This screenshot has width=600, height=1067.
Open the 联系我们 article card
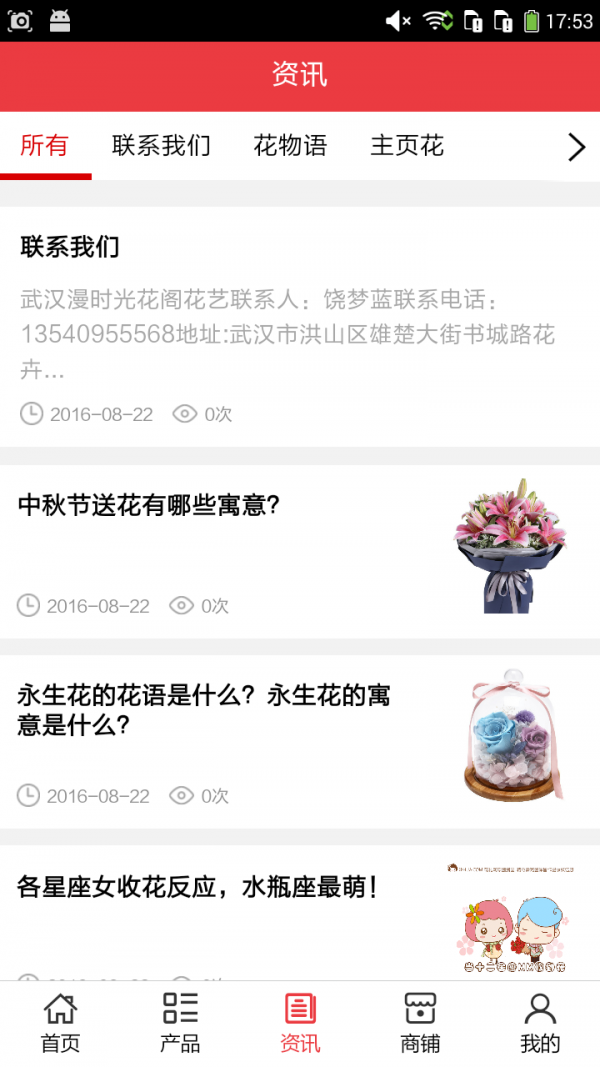pyautogui.click(x=300, y=326)
